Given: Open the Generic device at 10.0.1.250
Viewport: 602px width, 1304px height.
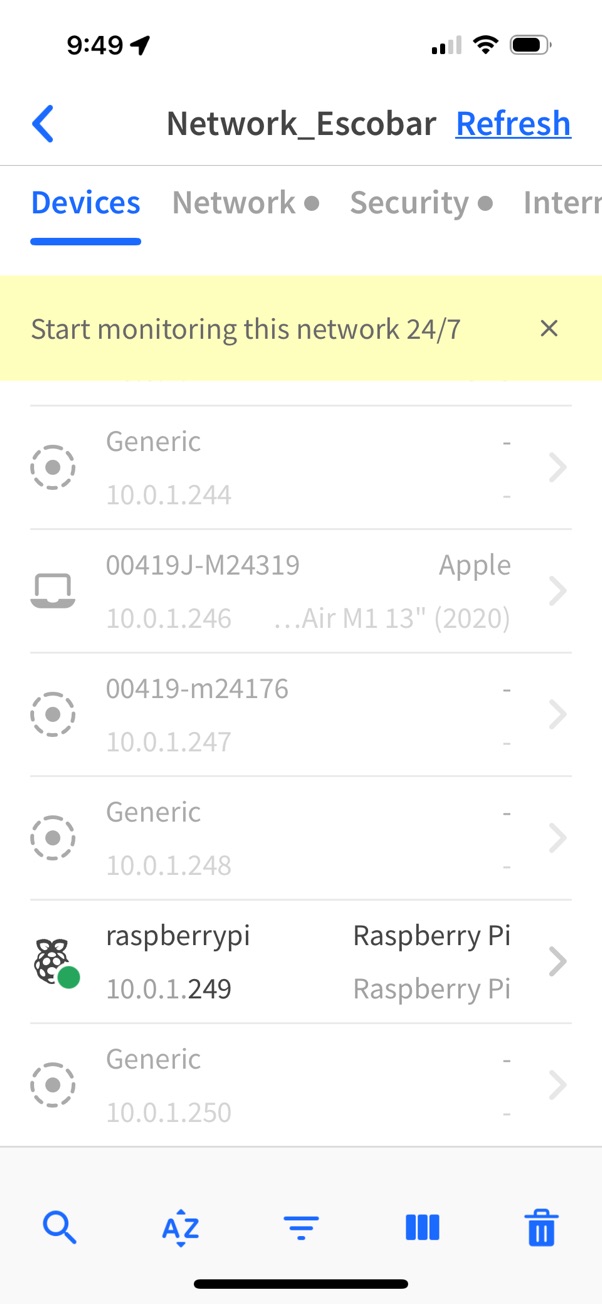Looking at the screenshot, I should pyautogui.click(x=301, y=1085).
